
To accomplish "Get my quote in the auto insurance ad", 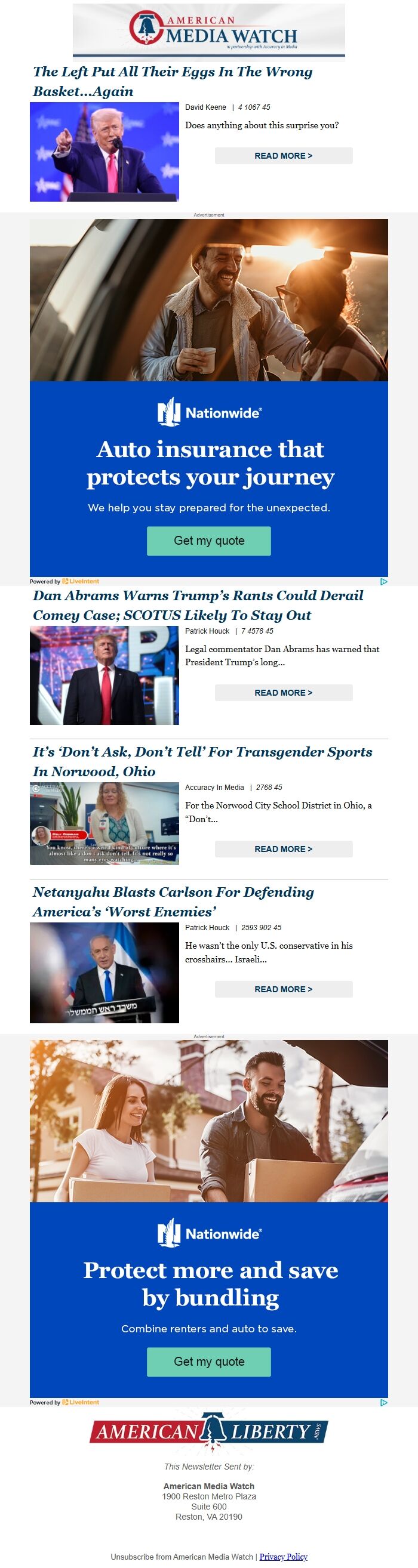I will 209,541.
